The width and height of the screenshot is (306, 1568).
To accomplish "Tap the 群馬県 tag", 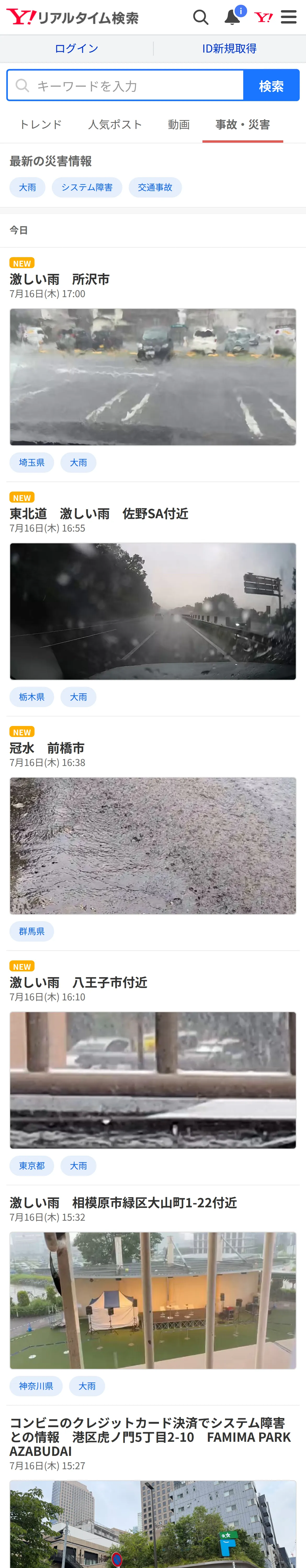I will [32, 931].
